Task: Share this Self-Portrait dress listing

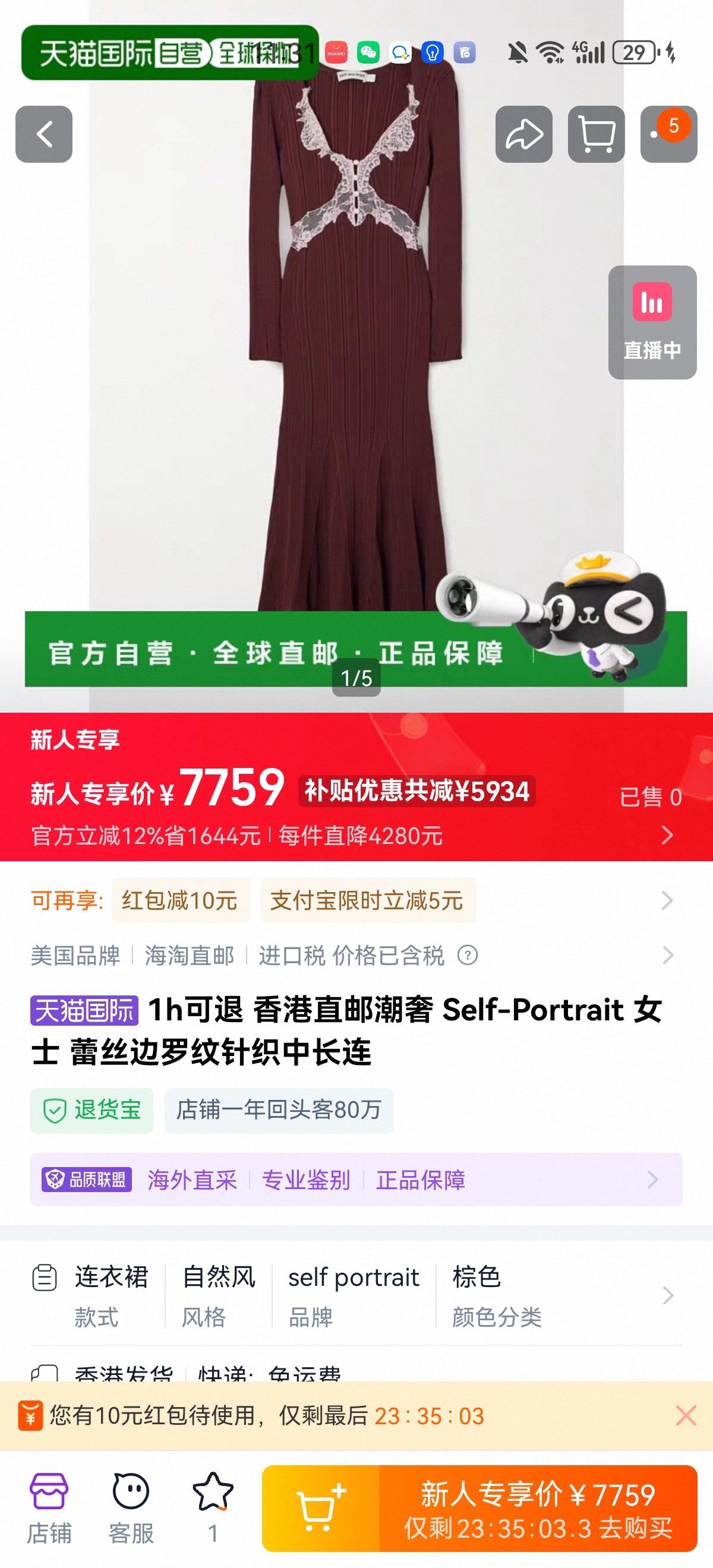Action: coord(523,134)
